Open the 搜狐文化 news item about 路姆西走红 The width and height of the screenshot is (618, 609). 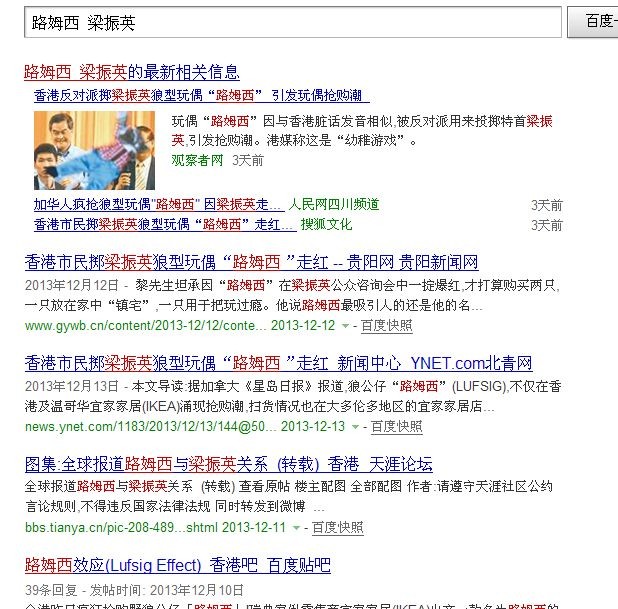click(162, 224)
